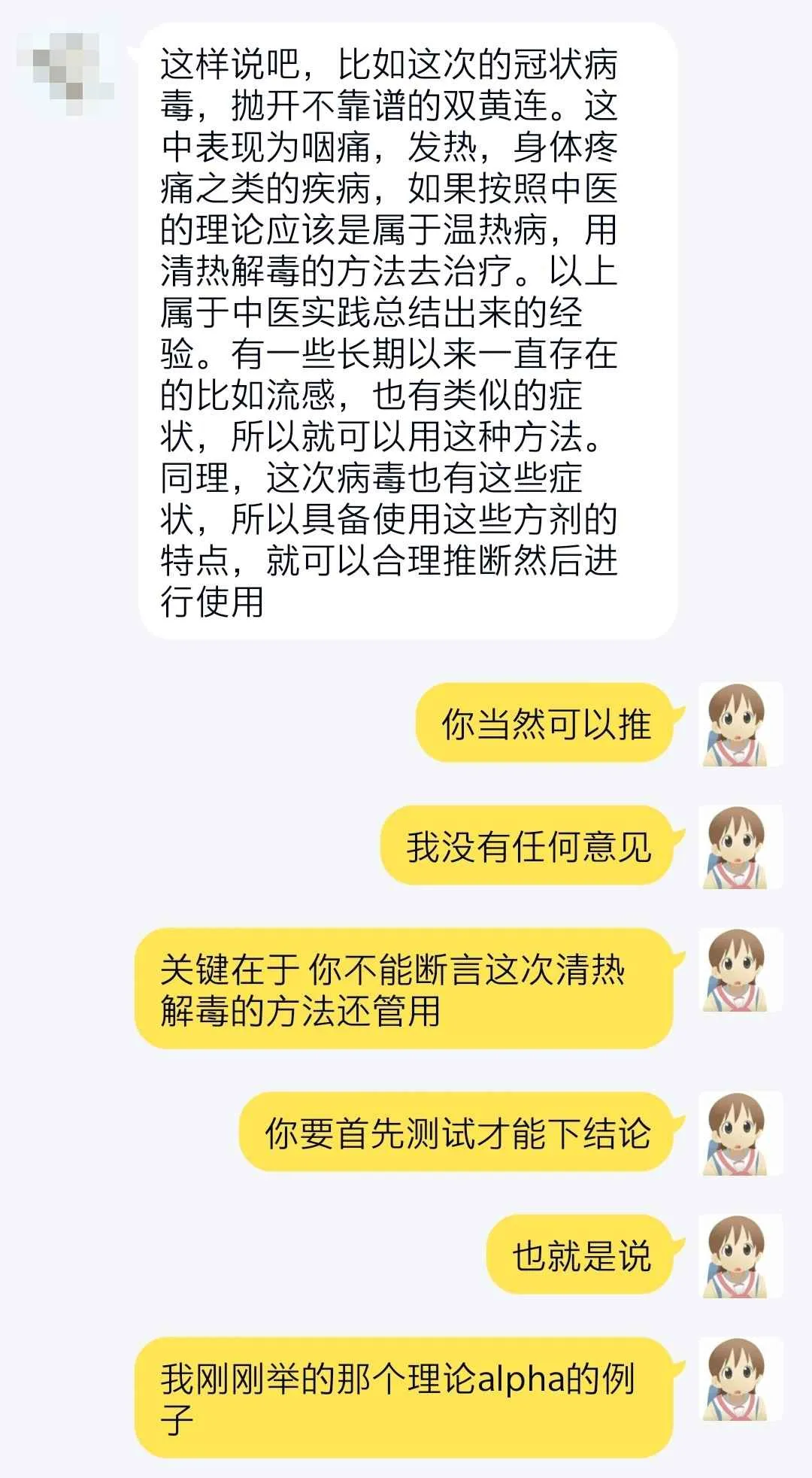The image size is (812, 1478).
Task: Open the blurred avatar of the long-message sender
Action: pyautogui.click(x=66, y=66)
